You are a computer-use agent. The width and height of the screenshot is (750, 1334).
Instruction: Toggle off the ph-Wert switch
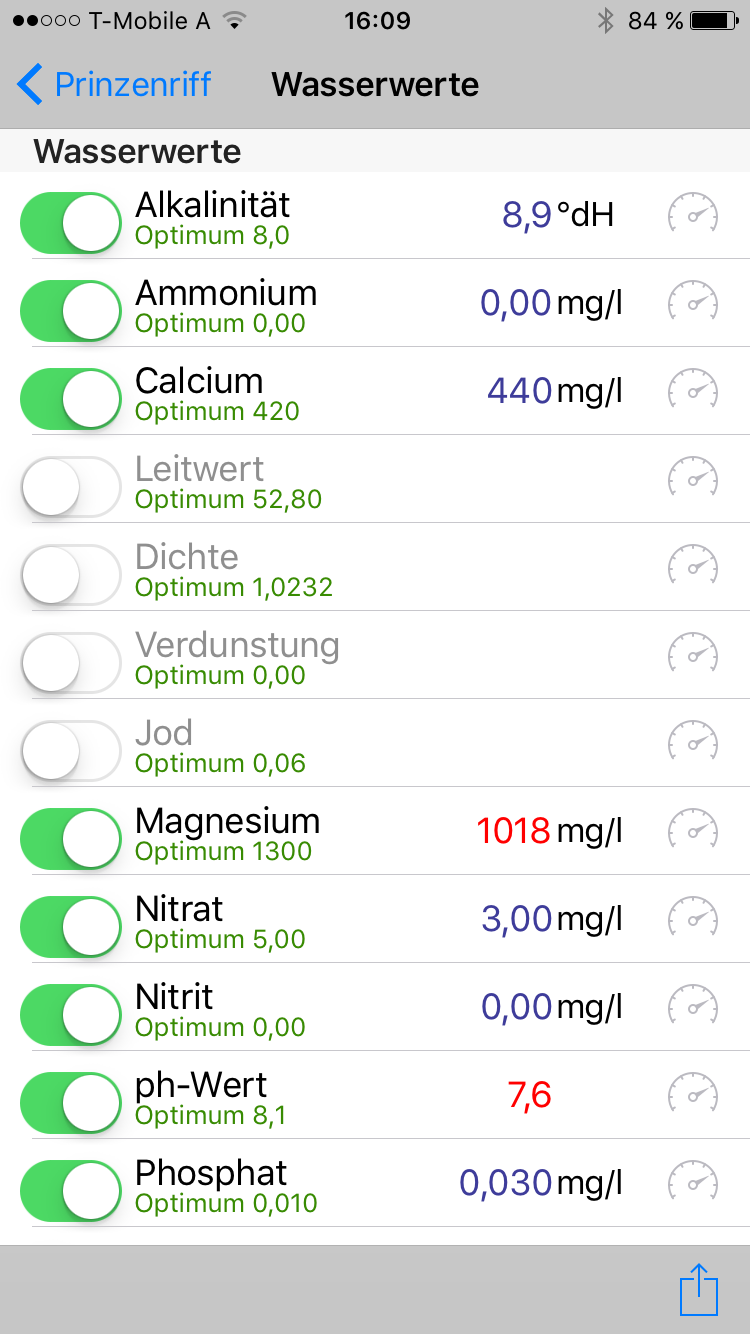point(70,1102)
